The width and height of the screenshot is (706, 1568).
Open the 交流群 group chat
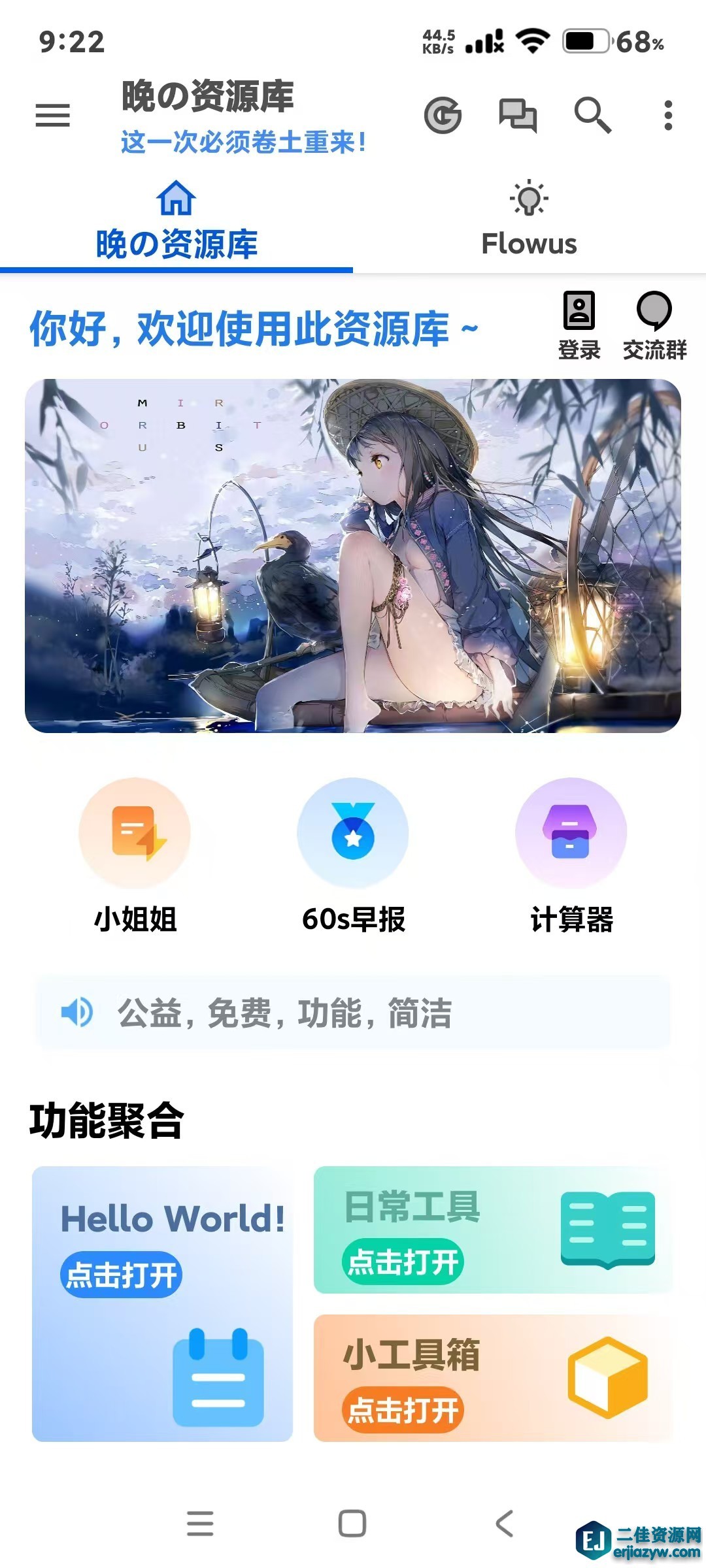654,325
